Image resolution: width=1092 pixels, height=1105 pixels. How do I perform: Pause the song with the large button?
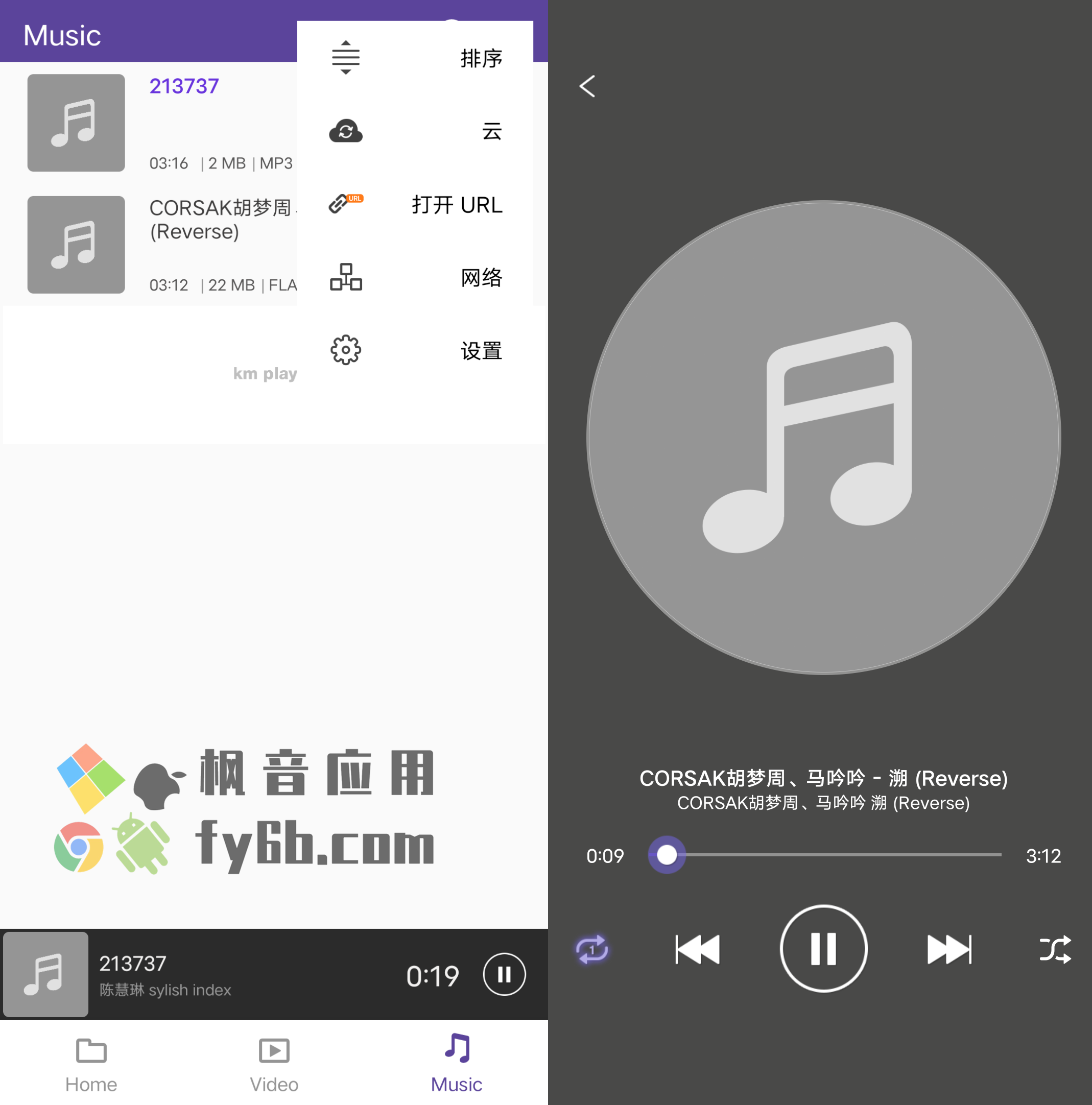coord(823,949)
